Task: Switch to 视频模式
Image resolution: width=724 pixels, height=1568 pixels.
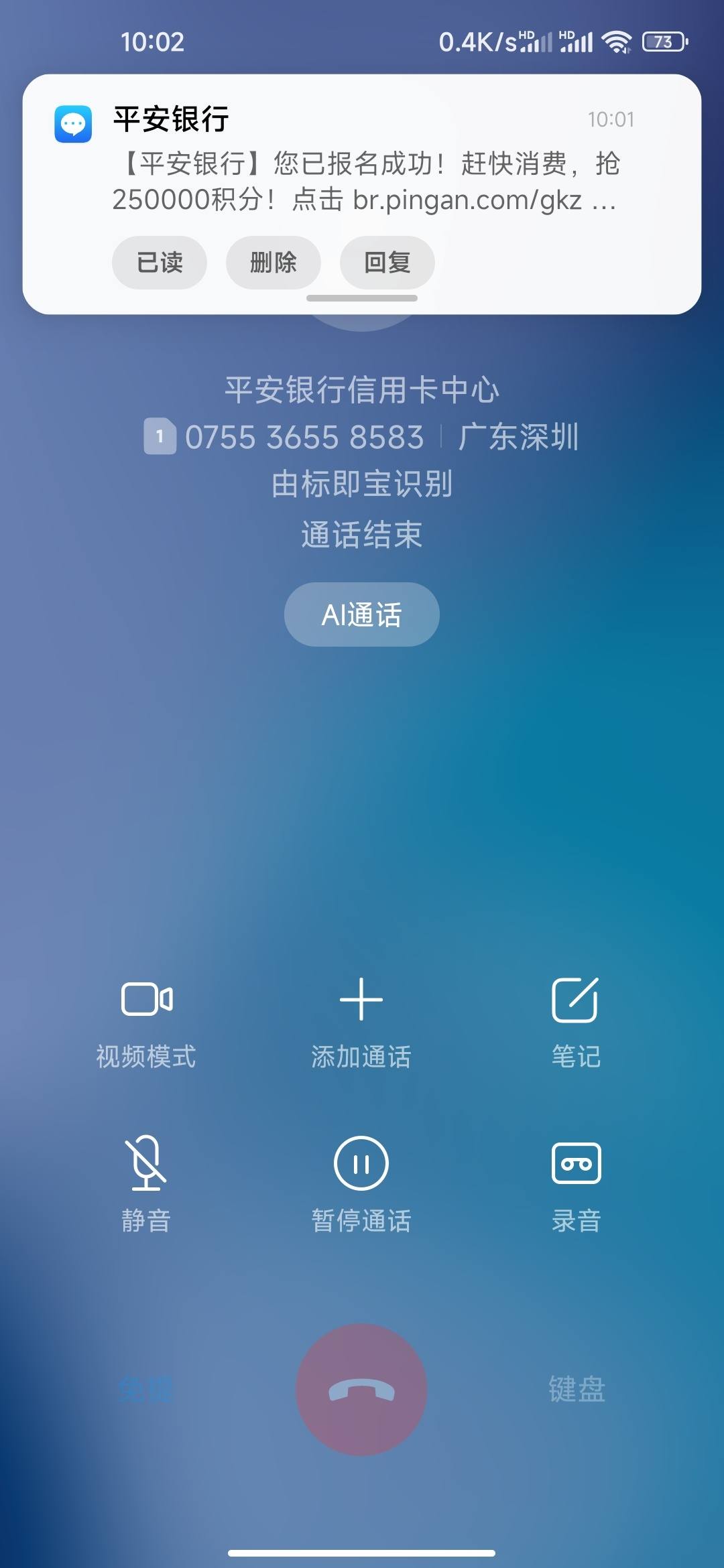Action: (146, 1024)
